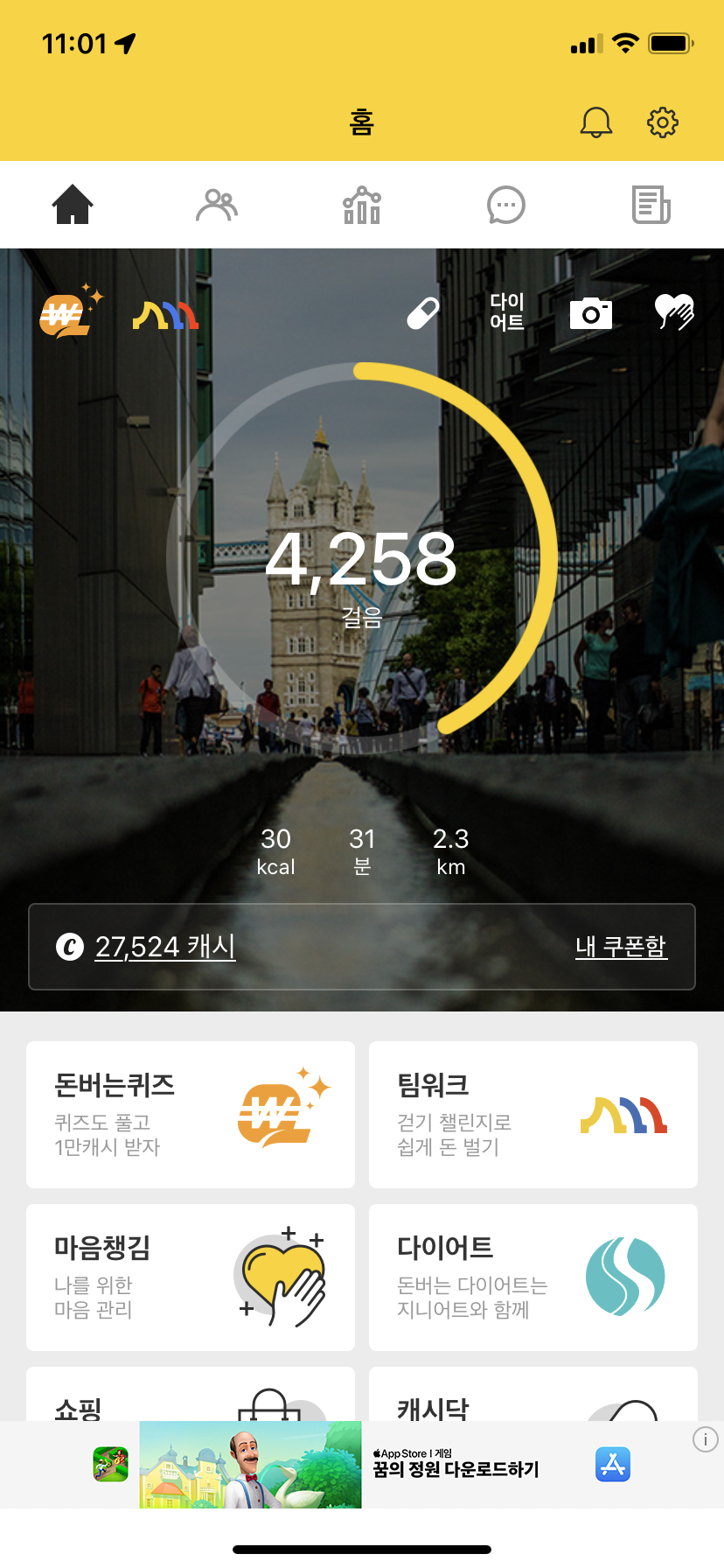Image resolution: width=724 pixels, height=1568 pixels.
Task: Open the 27,524 캐시 balance link
Action: 164,947
